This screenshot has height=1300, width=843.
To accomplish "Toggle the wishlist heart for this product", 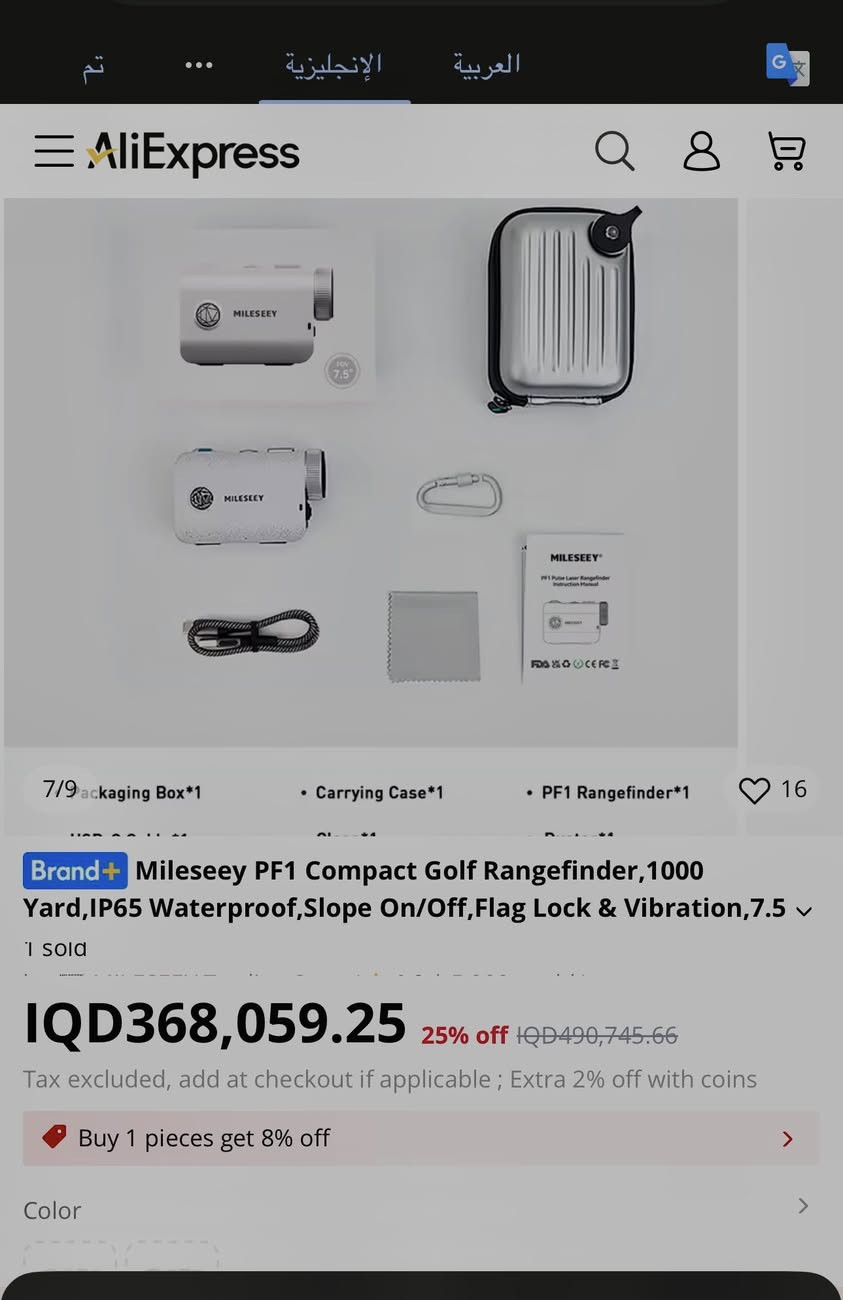I will coord(754,789).
